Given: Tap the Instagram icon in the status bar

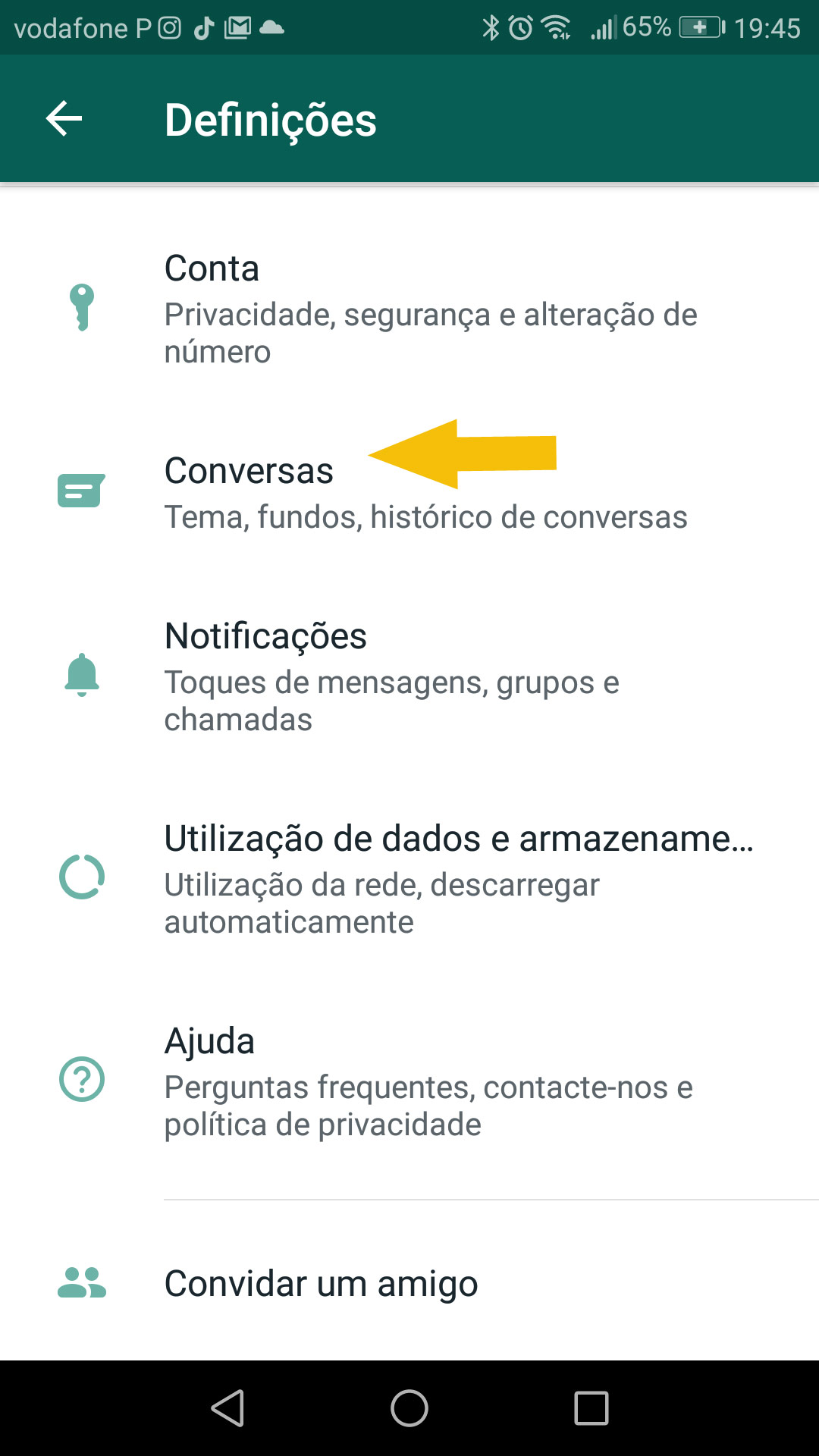Looking at the screenshot, I should [x=169, y=27].
